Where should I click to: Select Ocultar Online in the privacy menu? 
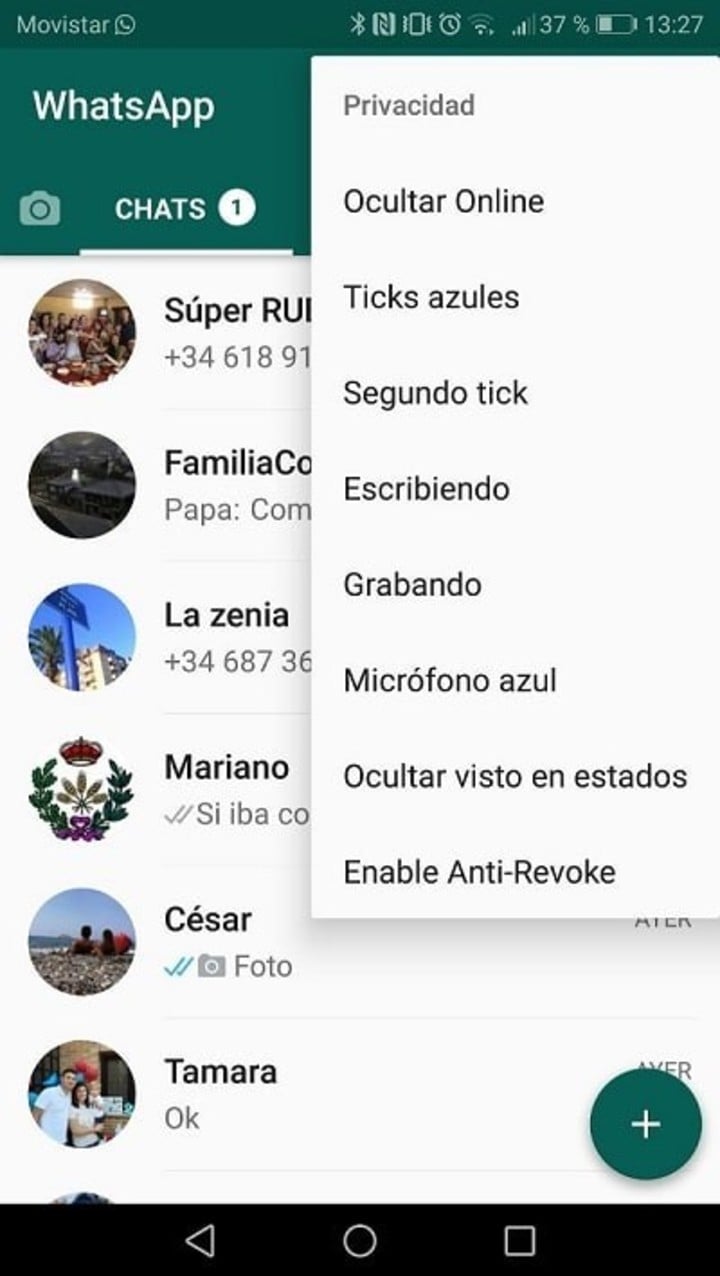point(443,201)
